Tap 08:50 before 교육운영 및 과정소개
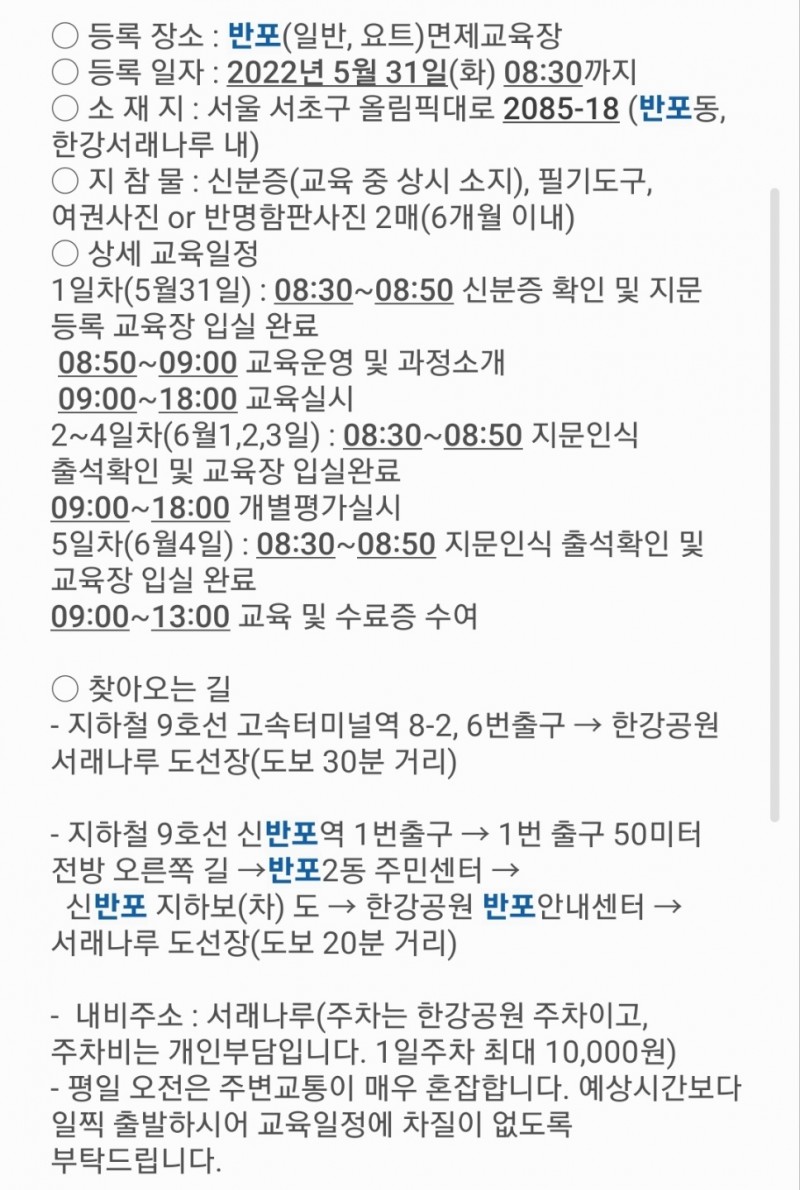 [96, 363]
